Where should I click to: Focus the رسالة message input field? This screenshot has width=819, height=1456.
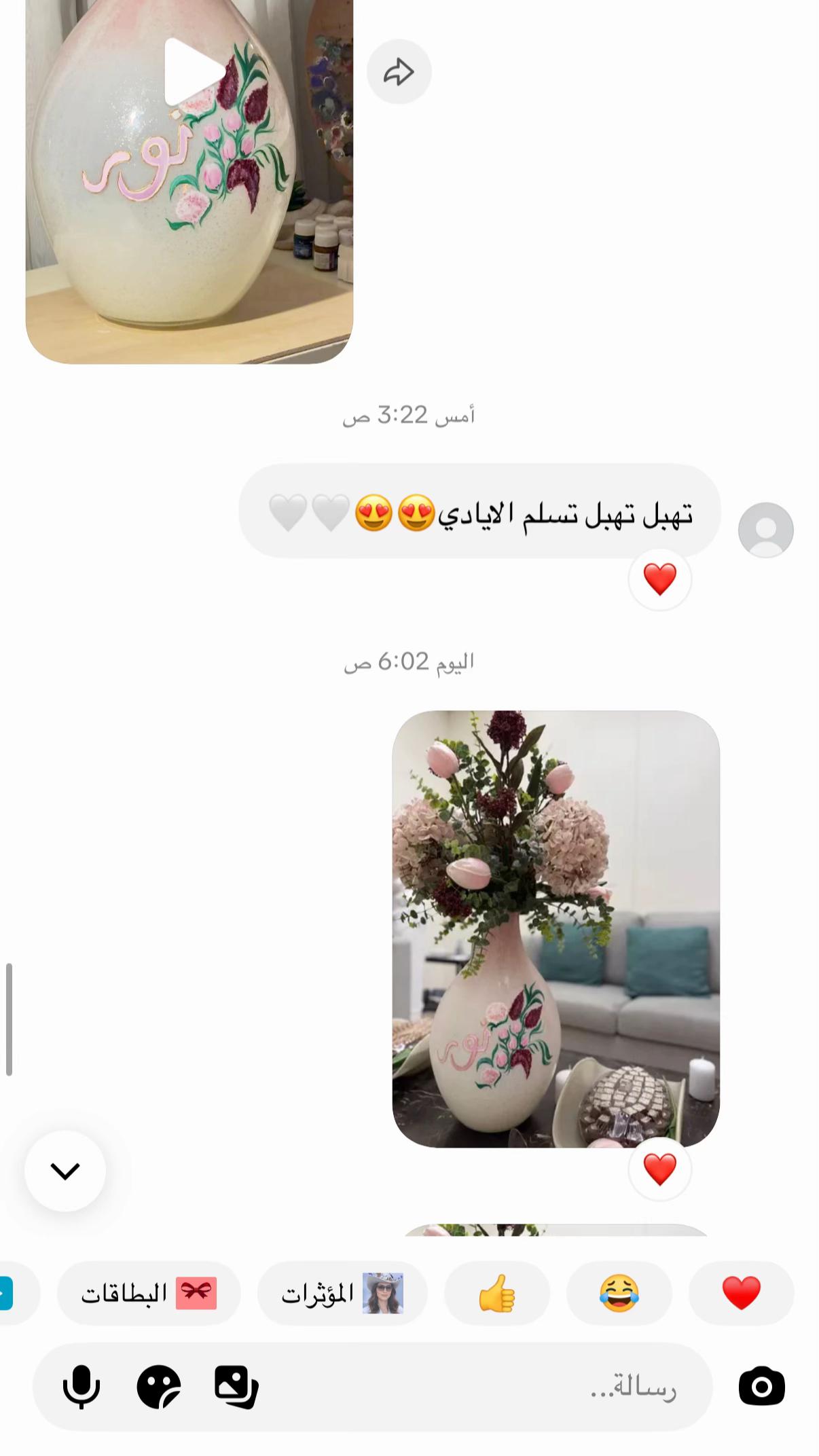pyautogui.click(x=475, y=1387)
